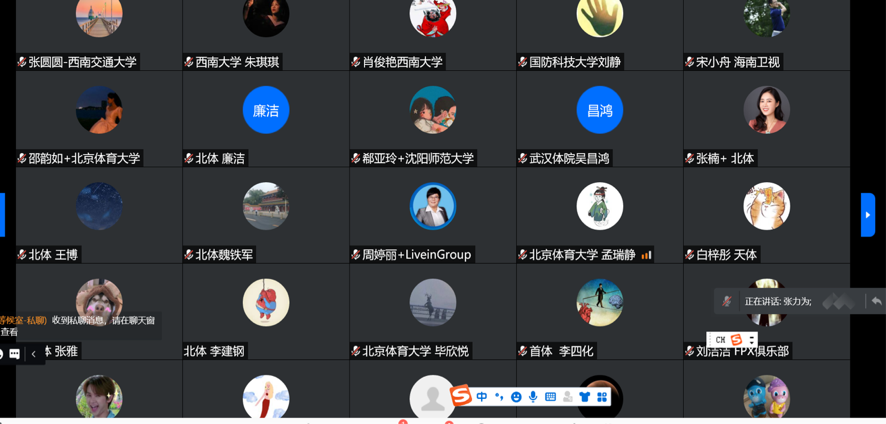Tap the reply arrow beside 正在讲话
This screenshot has height=424, width=886.
(x=876, y=301)
